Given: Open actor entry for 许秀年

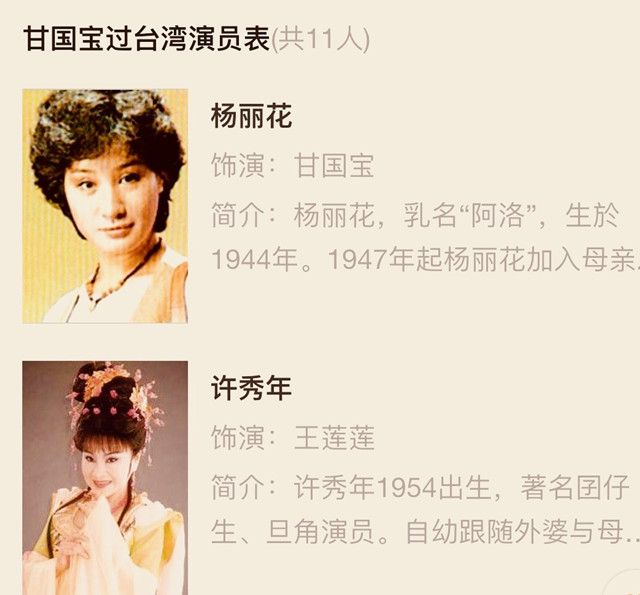Looking at the screenshot, I should pos(251,389).
